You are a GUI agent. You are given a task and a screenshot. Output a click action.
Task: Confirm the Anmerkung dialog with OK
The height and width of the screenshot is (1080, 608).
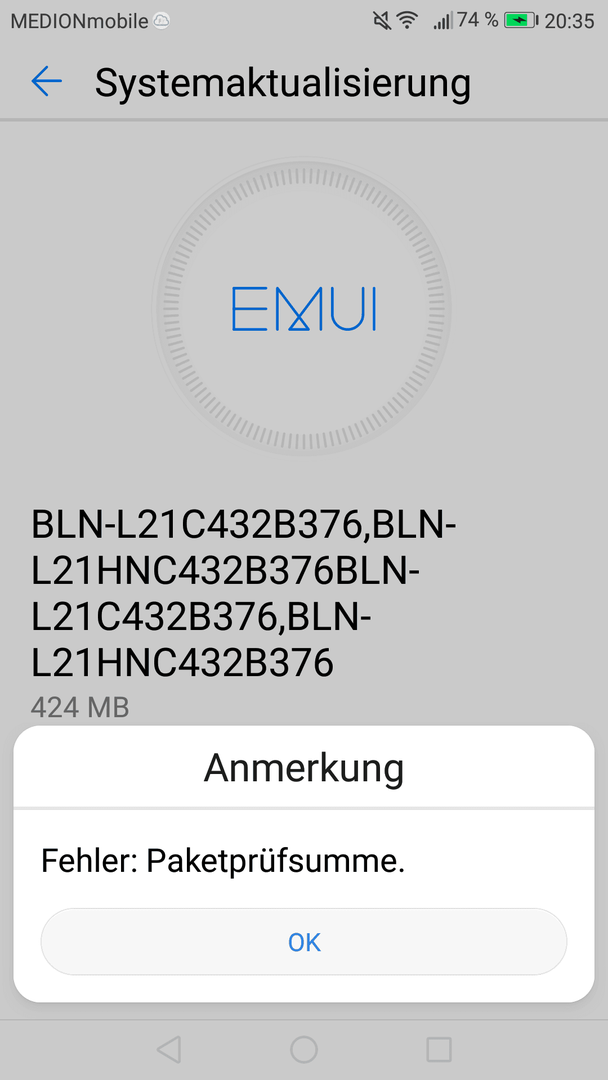tap(304, 942)
